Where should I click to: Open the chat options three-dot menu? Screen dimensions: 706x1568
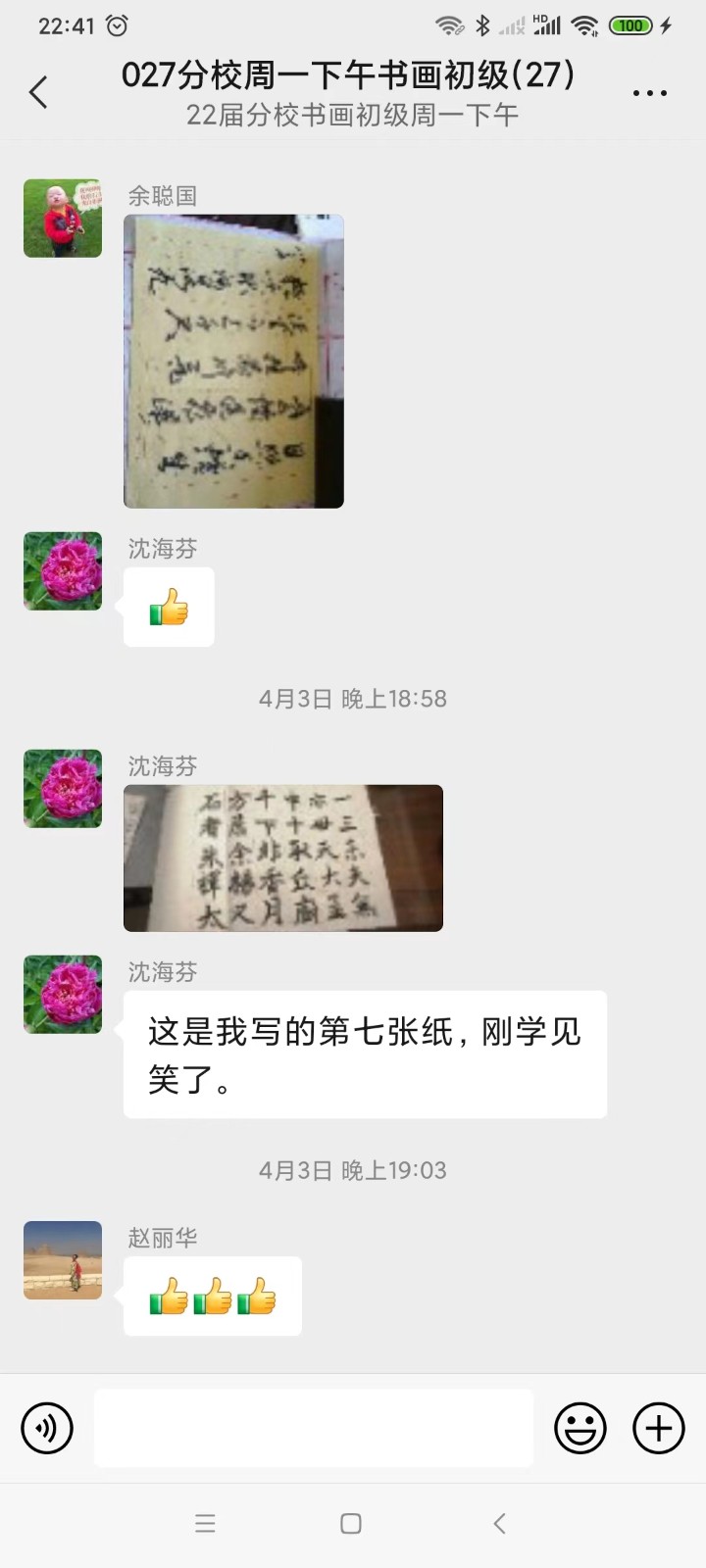649,93
